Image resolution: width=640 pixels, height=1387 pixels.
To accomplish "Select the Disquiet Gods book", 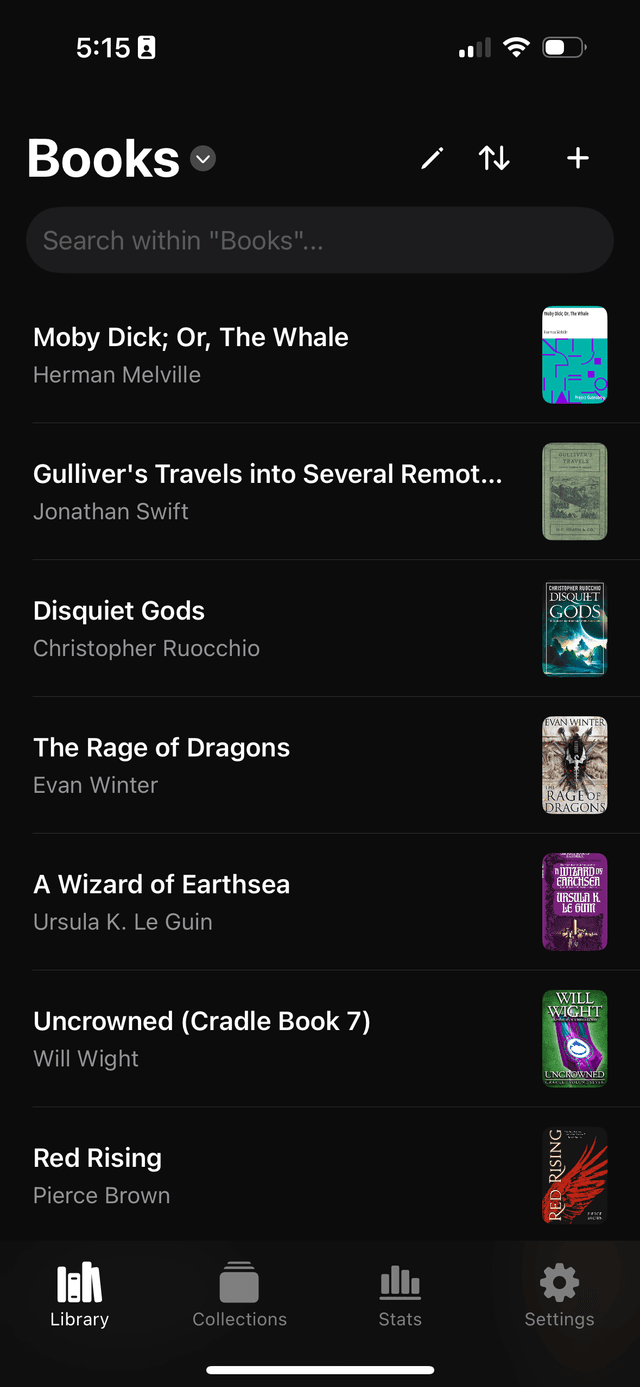I will (x=270, y=629).
